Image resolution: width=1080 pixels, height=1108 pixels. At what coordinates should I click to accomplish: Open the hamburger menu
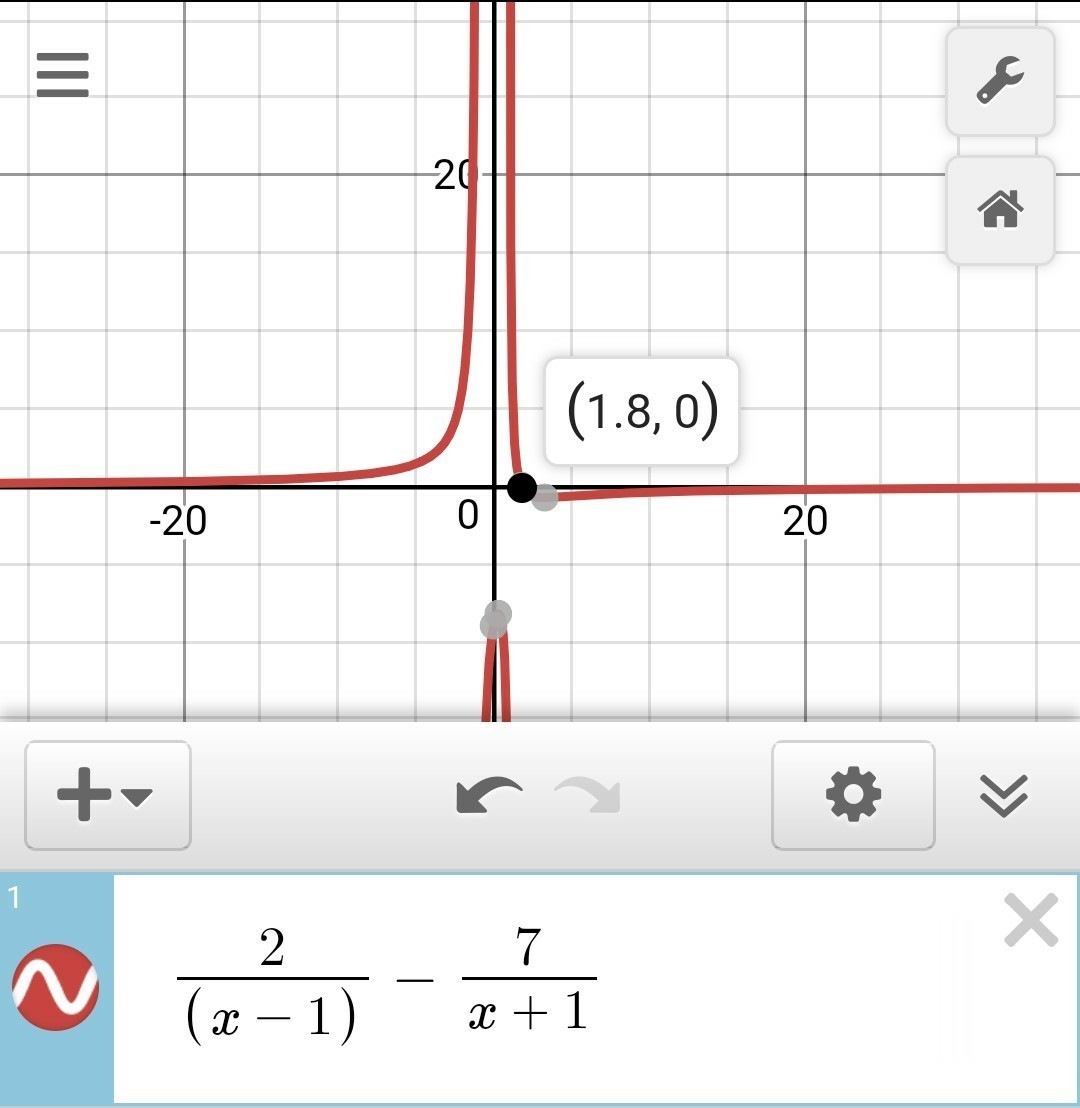click(62, 75)
